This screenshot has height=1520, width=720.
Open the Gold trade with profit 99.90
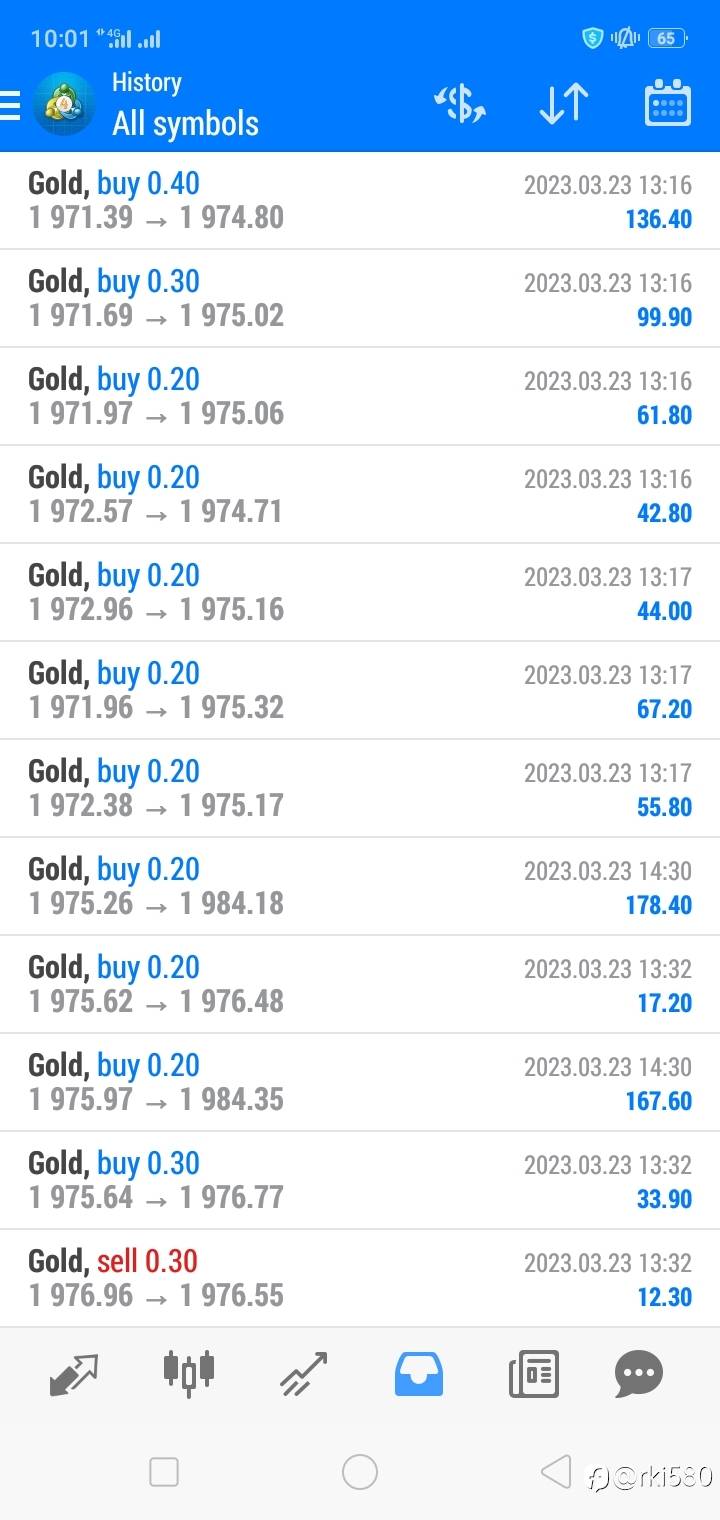(x=360, y=299)
